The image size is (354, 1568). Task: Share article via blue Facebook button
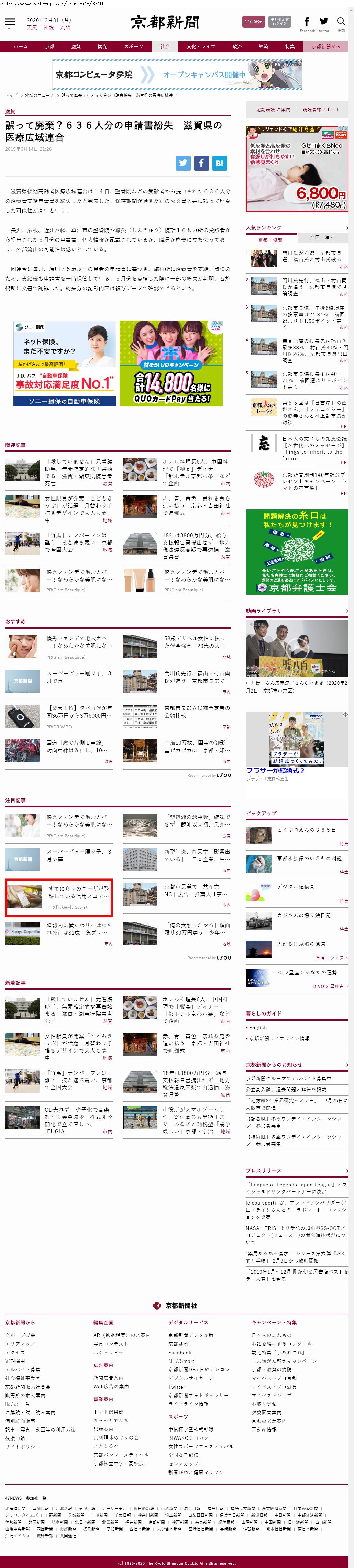pyautogui.click(x=202, y=163)
